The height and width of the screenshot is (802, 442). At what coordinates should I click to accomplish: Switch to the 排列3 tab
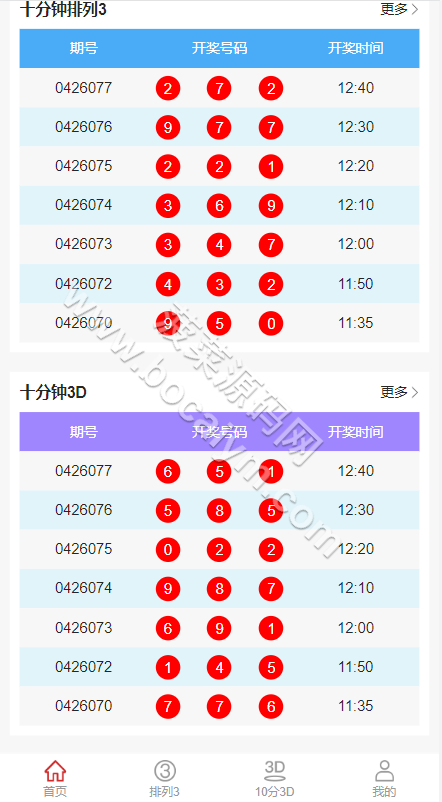pyautogui.click(x=165, y=778)
